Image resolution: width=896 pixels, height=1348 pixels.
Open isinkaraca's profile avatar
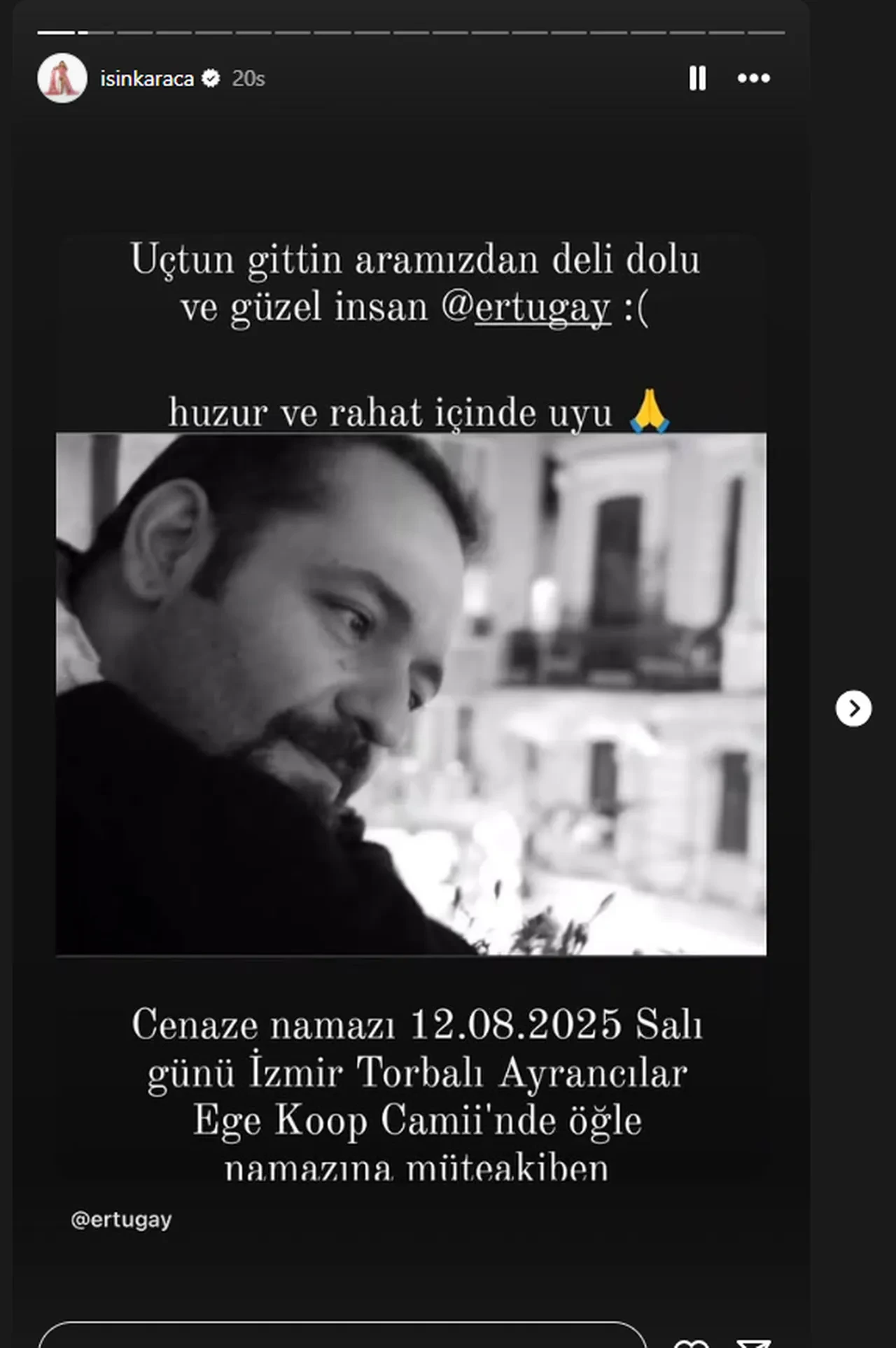point(62,78)
